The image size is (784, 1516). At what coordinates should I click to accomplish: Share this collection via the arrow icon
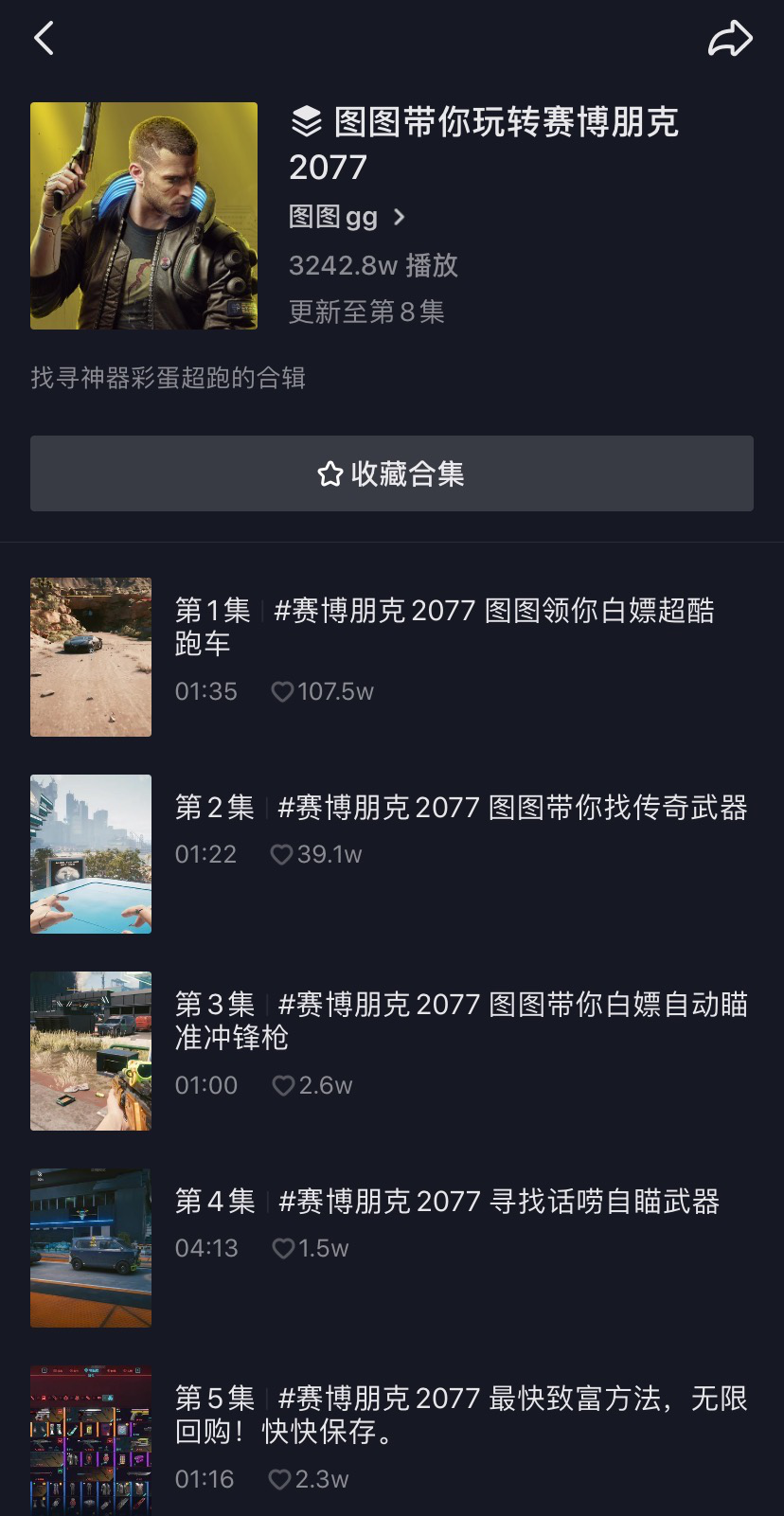[x=730, y=39]
